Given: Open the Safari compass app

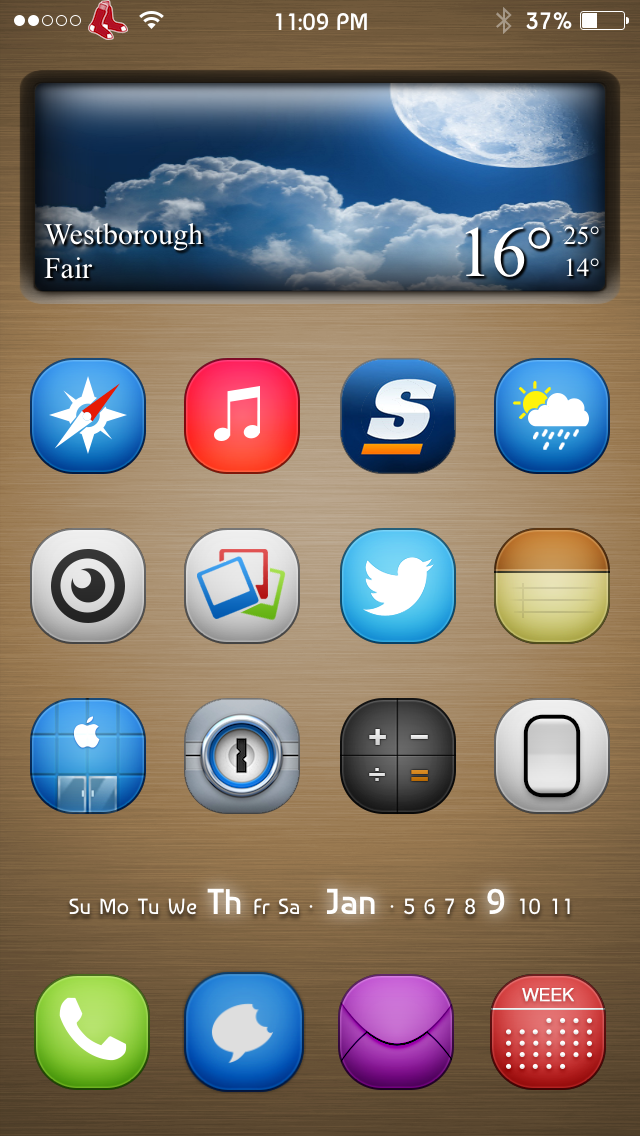Looking at the screenshot, I should click(88, 415).
